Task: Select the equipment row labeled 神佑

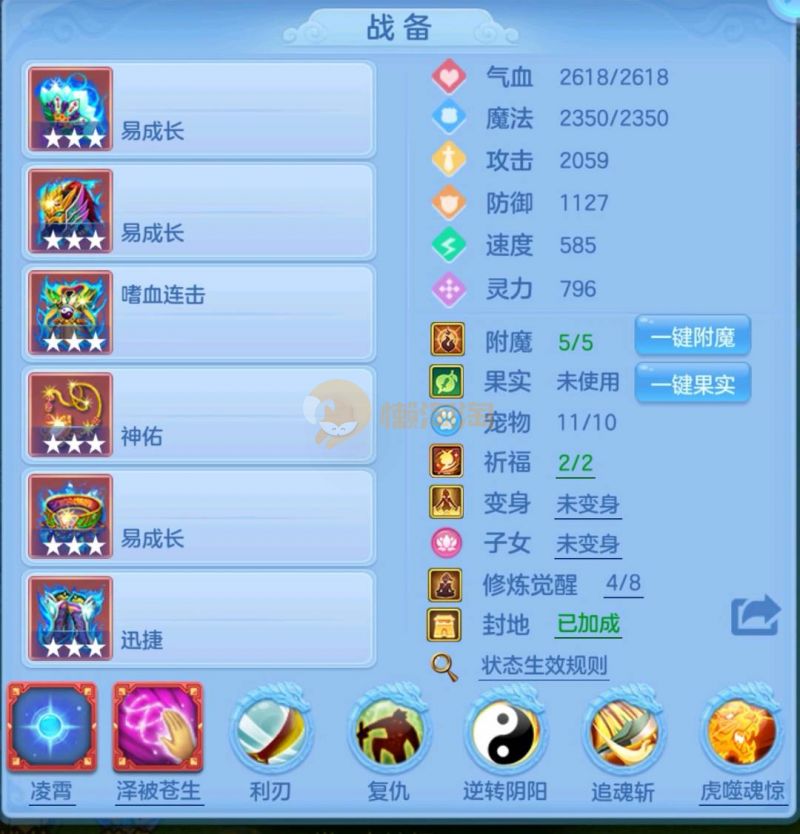Action: pos(199,415)
